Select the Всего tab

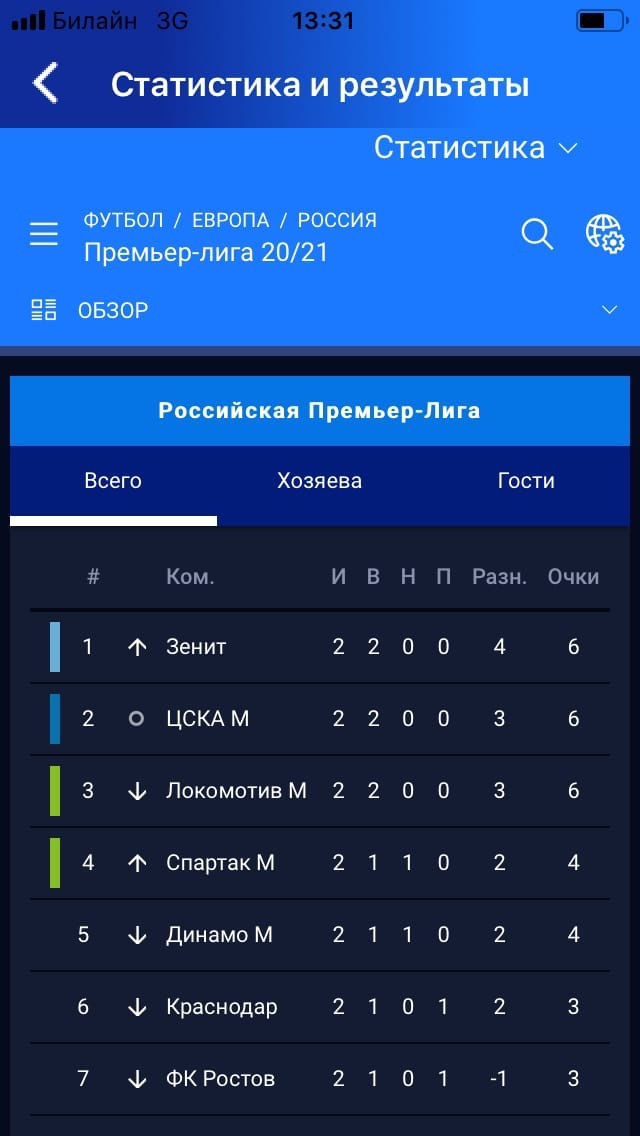[x=113, y=481]
